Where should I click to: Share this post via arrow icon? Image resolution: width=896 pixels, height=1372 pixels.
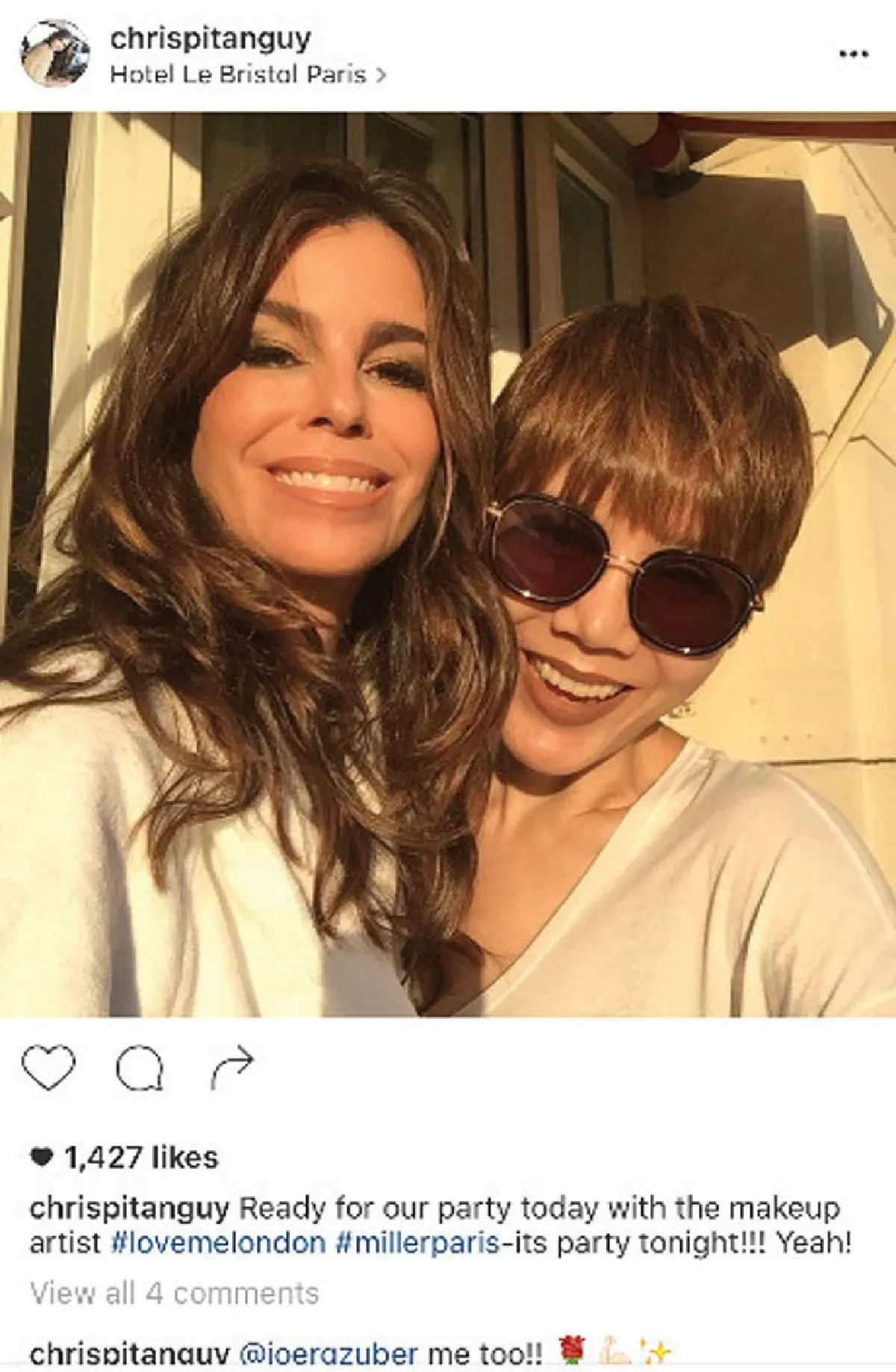pos(231,1067)
